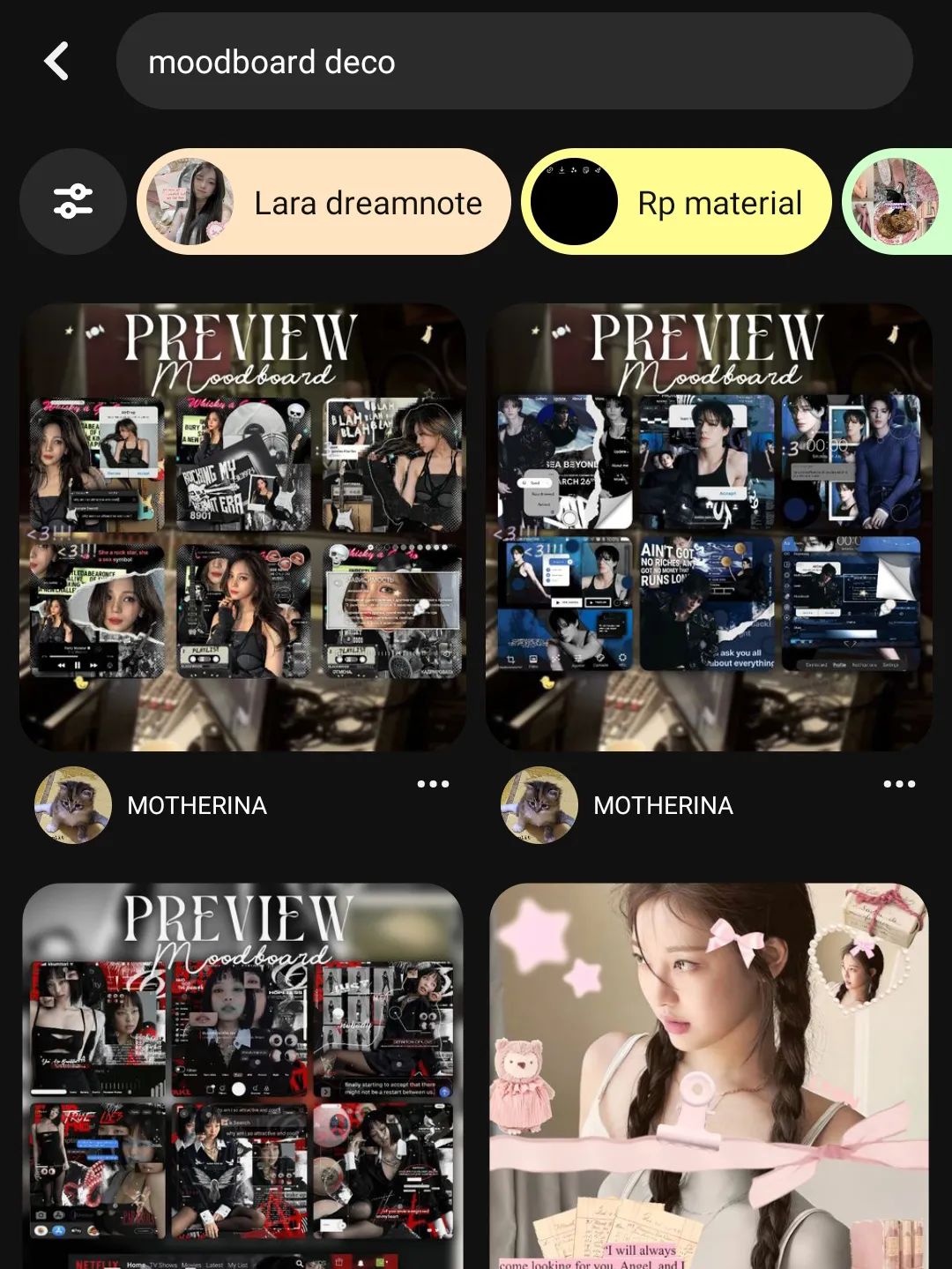Open more options for the first MOTHERINA pin
952x1269 pixels.
click(433, 784)
